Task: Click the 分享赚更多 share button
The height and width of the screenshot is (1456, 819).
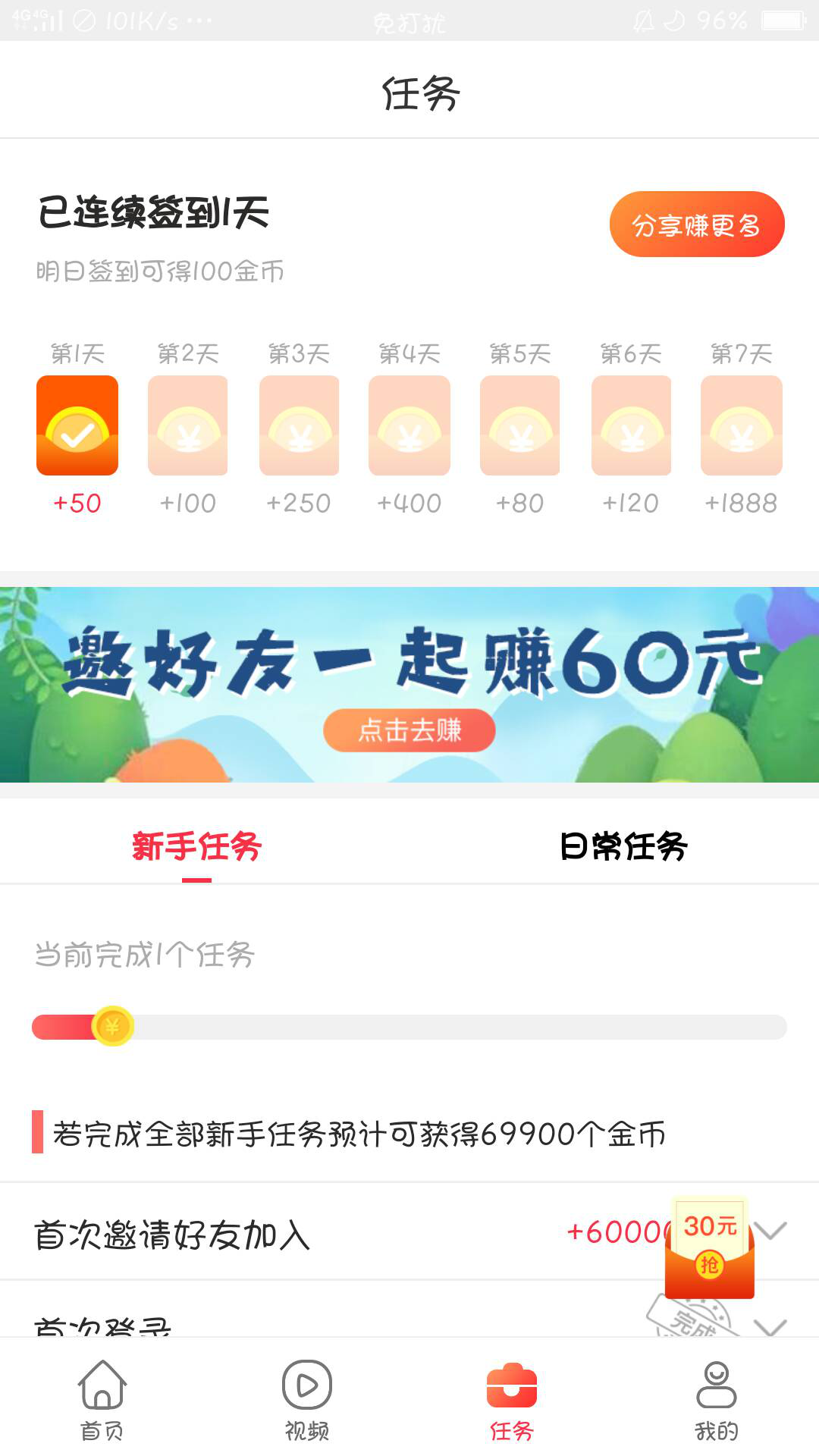Action: [x=697, y=225]
